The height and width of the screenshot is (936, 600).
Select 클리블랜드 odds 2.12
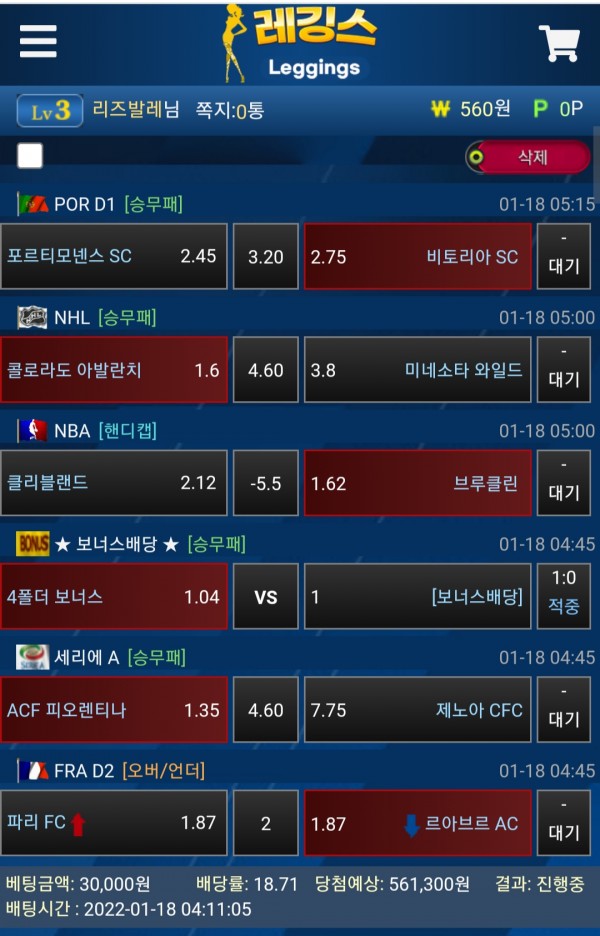point(113,483)
